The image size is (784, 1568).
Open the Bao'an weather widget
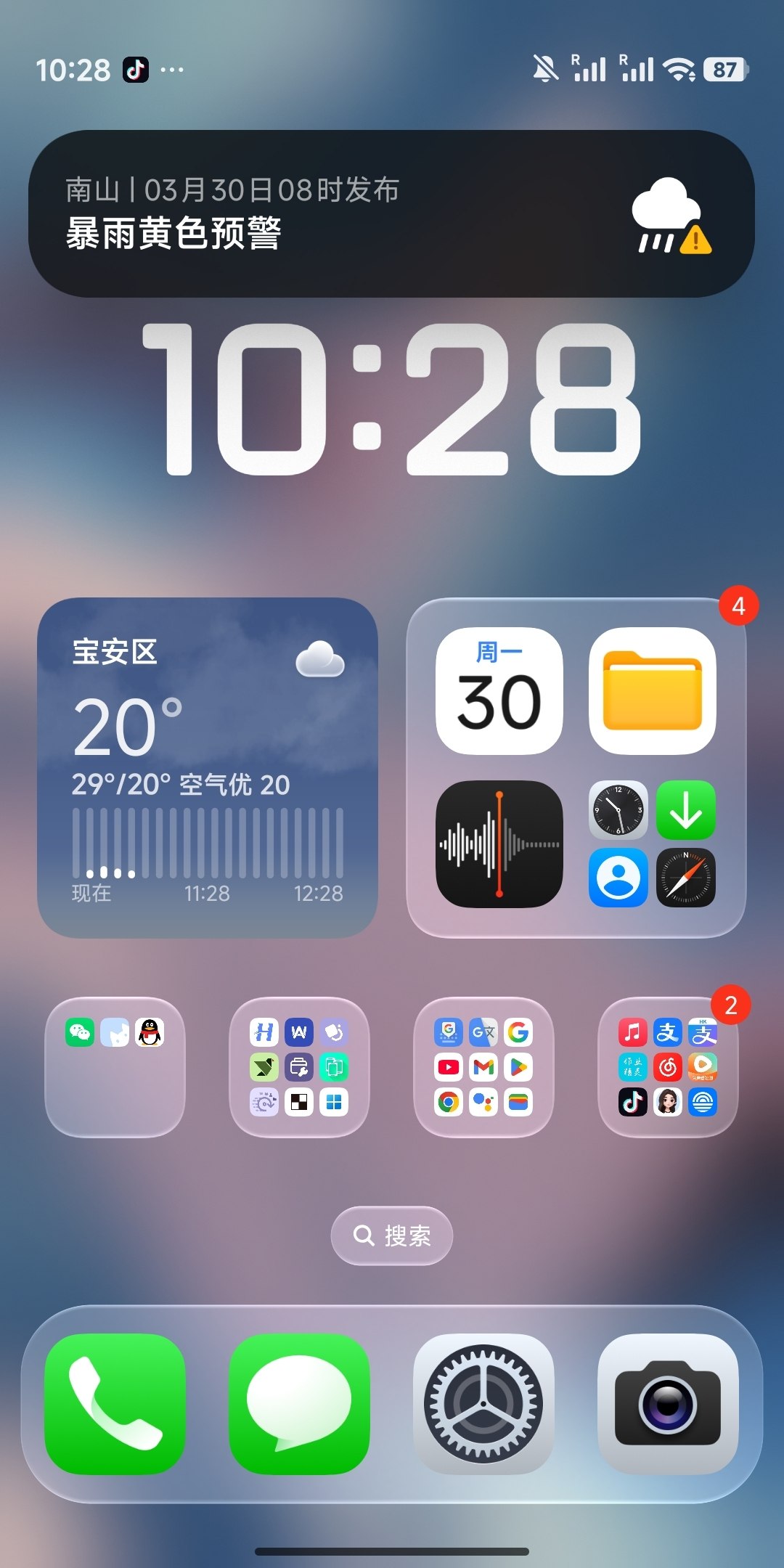point(208,767)
